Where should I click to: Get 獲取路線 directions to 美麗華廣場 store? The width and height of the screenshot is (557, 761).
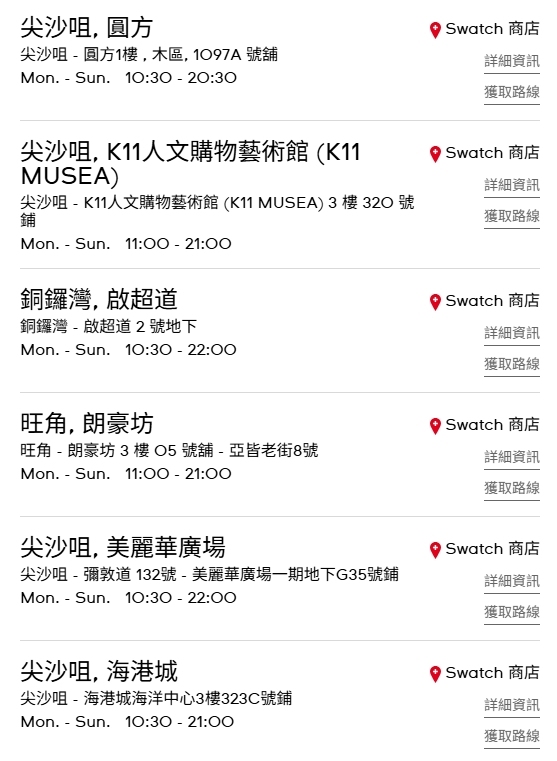tap(511, 612)
